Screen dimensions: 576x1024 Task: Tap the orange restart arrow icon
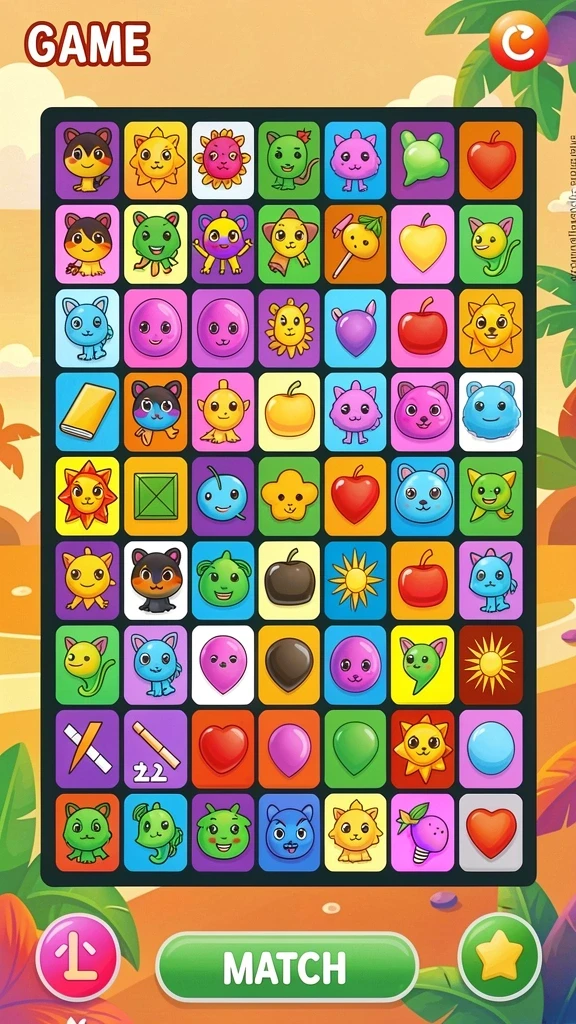pyautogui.click(x=519, y=40)
